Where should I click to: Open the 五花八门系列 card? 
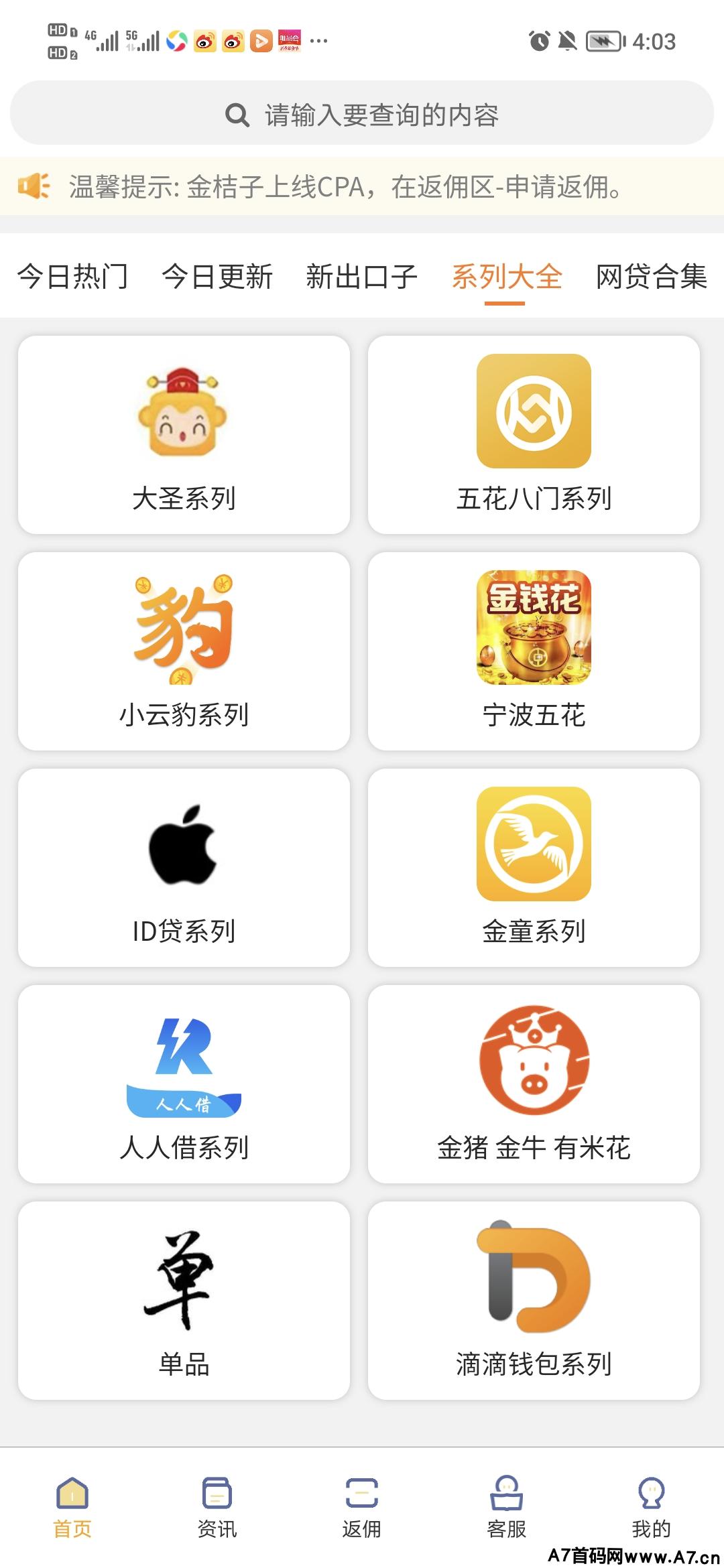(x=534, y=435)
